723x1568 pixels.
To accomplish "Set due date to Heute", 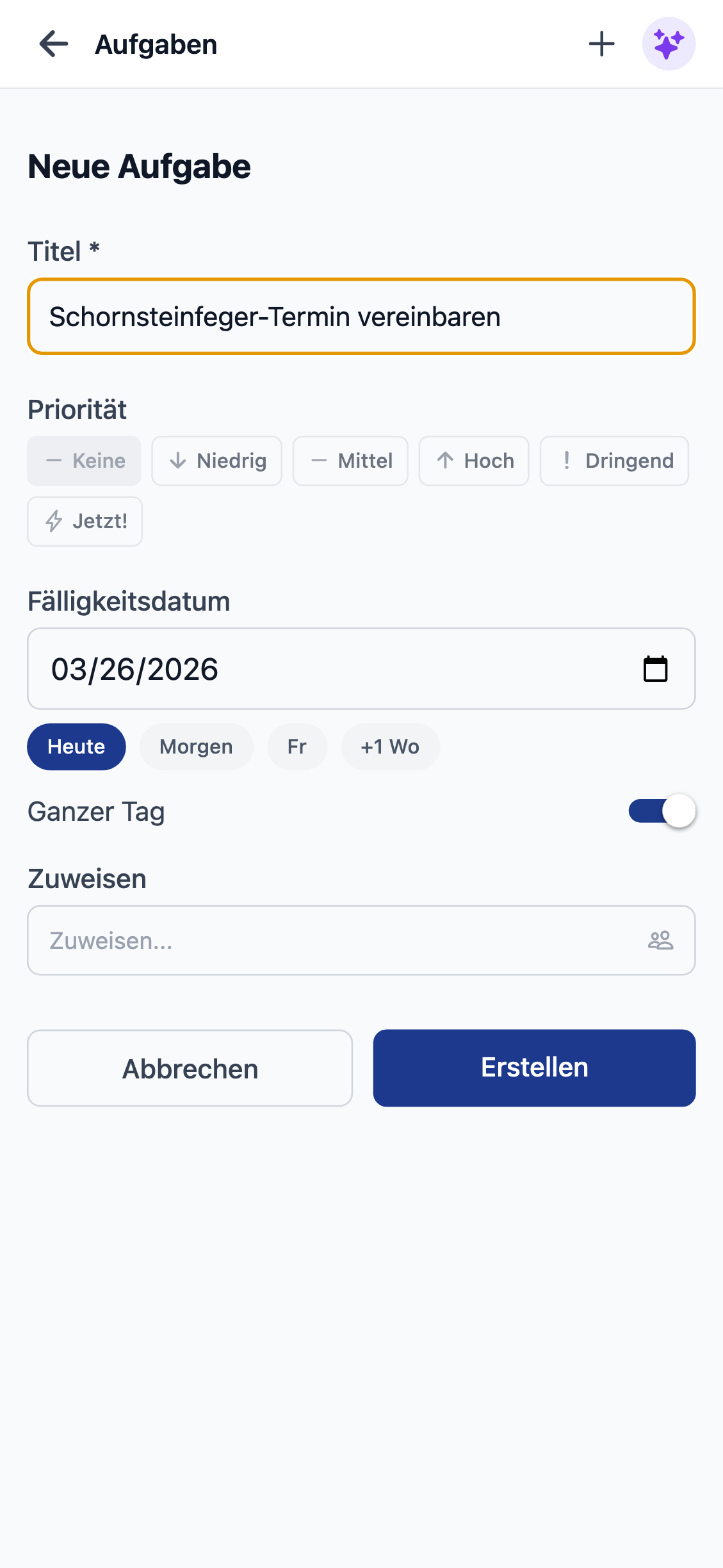I will point(76,747).
